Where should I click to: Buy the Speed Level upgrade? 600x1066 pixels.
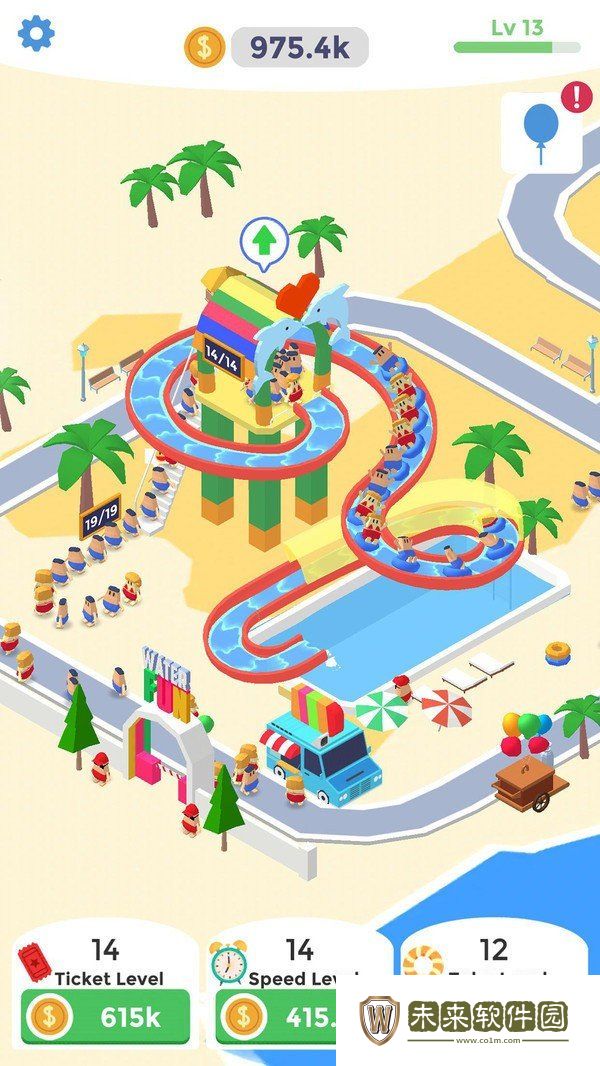point(276,1017)
